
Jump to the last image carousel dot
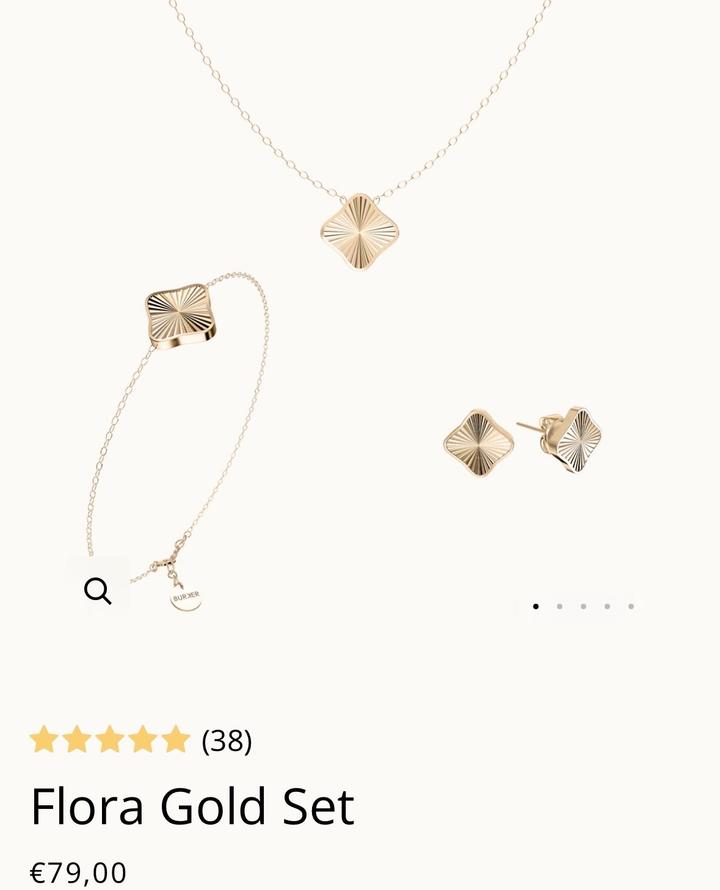[631, 606]
